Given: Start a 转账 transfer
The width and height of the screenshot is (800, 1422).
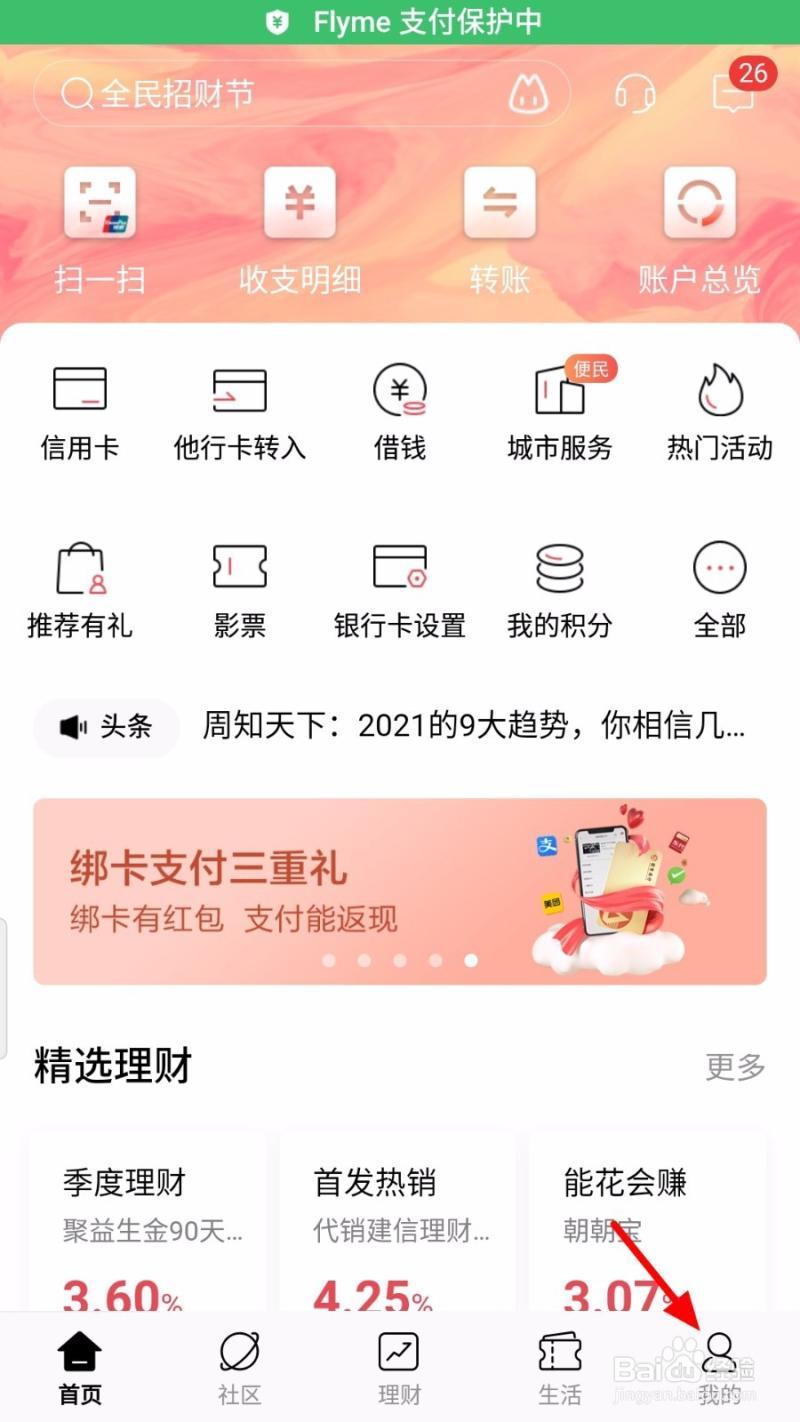Looking at the screenshot, I should click(x=499, y=232).
